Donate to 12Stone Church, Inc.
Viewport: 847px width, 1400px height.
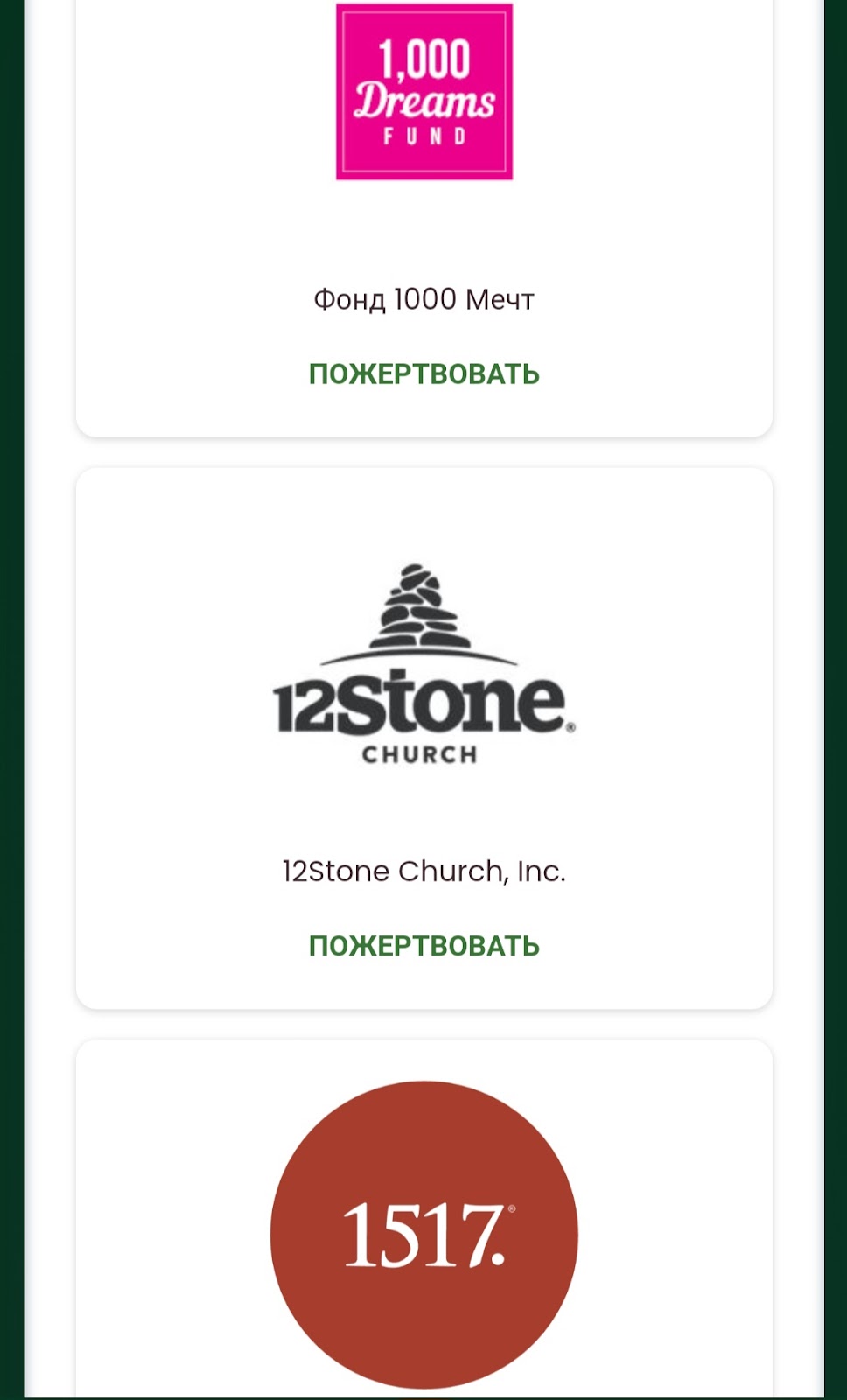(423, 946)
